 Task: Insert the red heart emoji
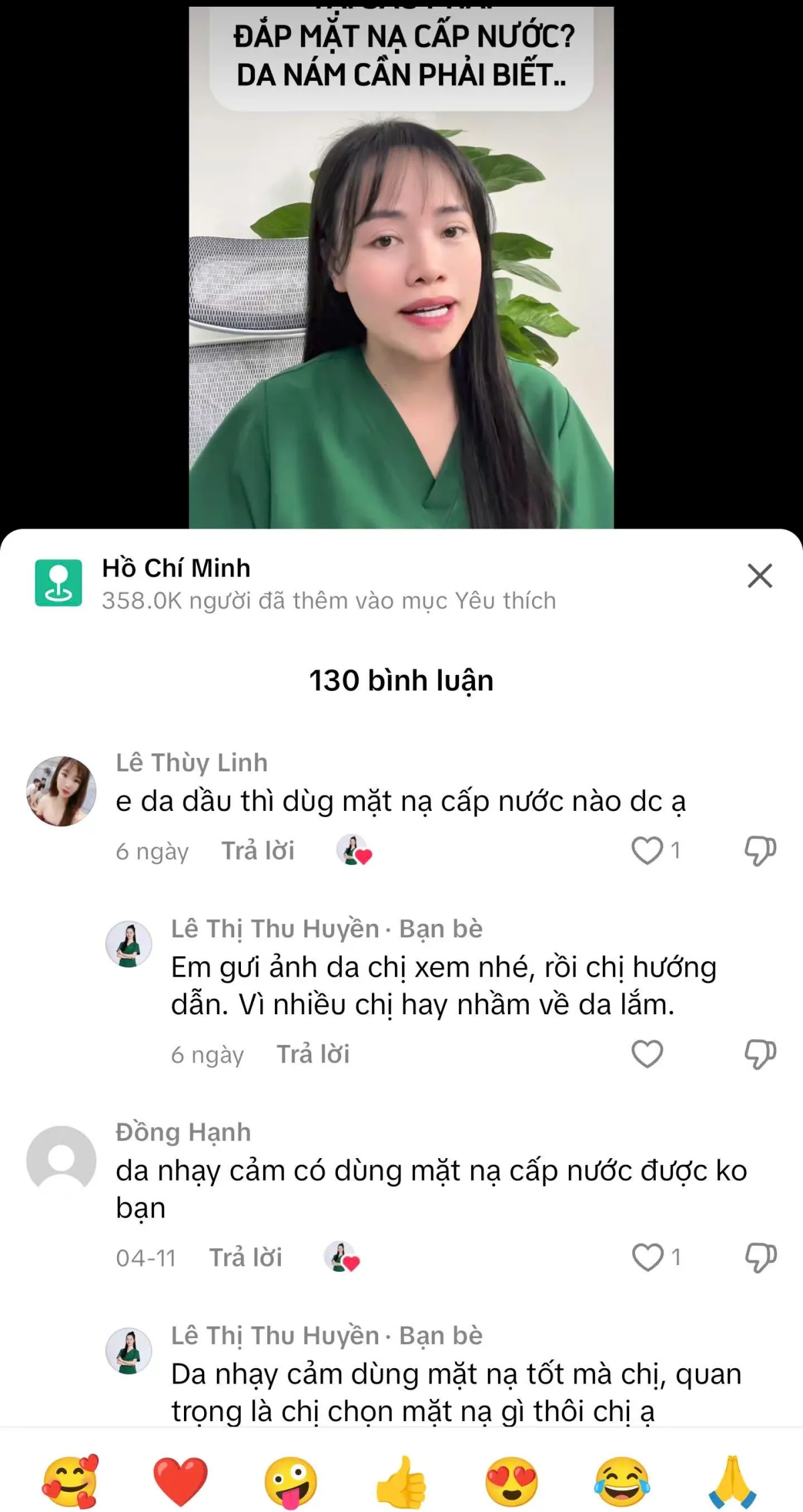(180, 1482)
